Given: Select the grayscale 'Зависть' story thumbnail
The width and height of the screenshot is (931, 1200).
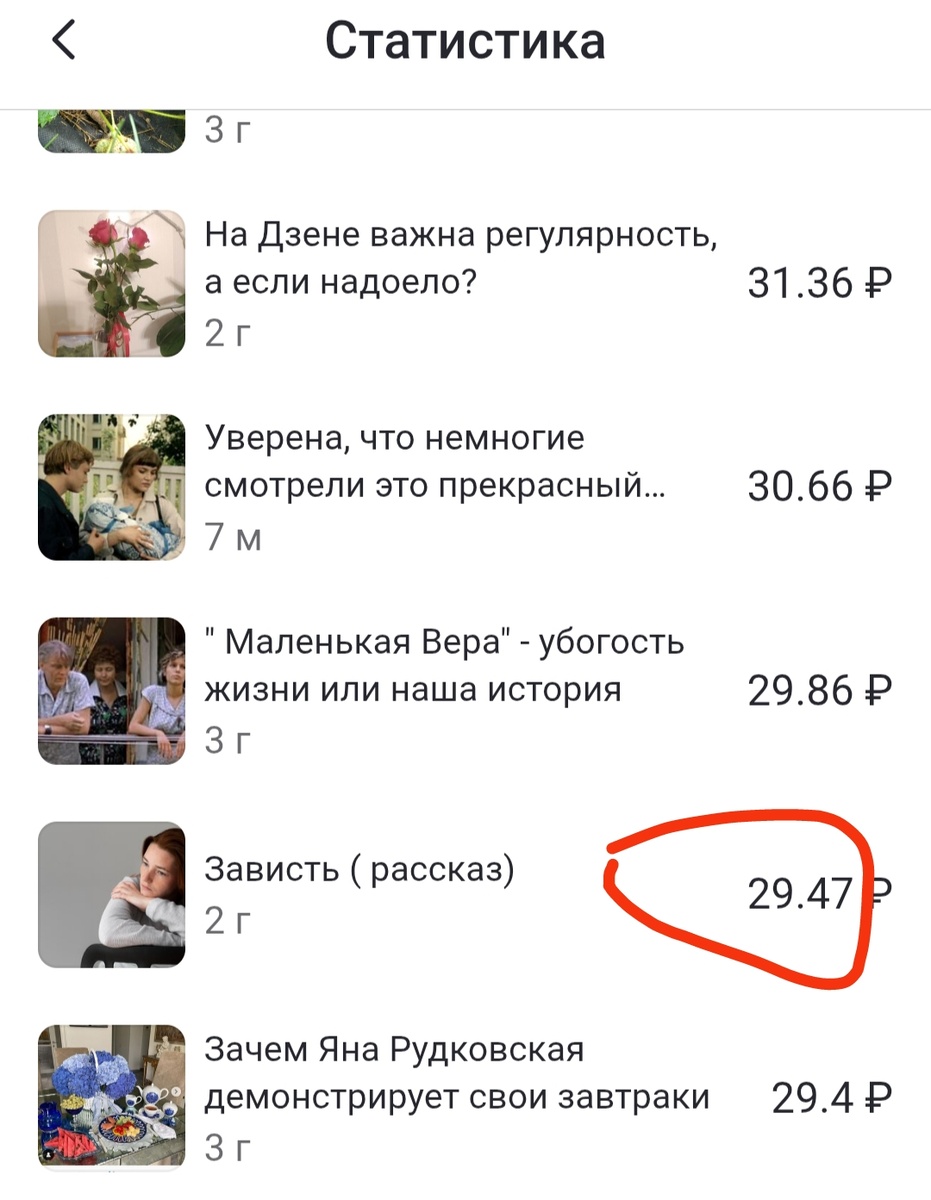Looking at the screenshot, I should (x=111, y=893).
